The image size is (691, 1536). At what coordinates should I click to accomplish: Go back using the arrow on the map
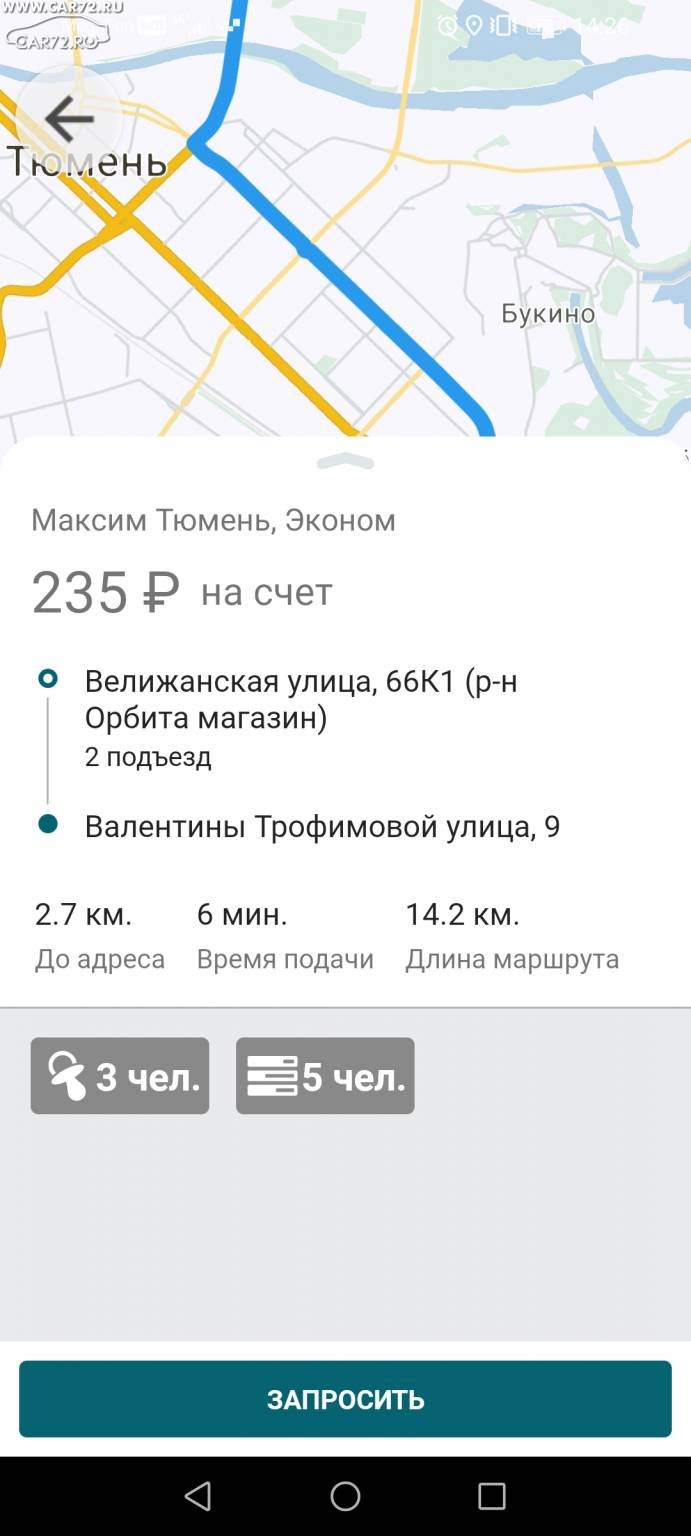click(x=69, y=119)
